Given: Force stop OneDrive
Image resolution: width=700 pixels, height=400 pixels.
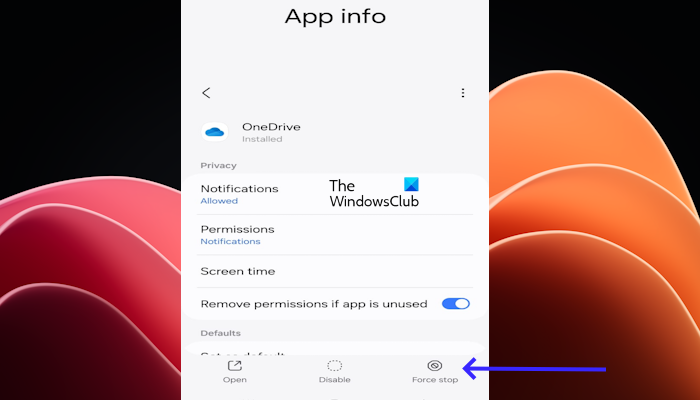Looking at the screenshot, I should 434,371.
